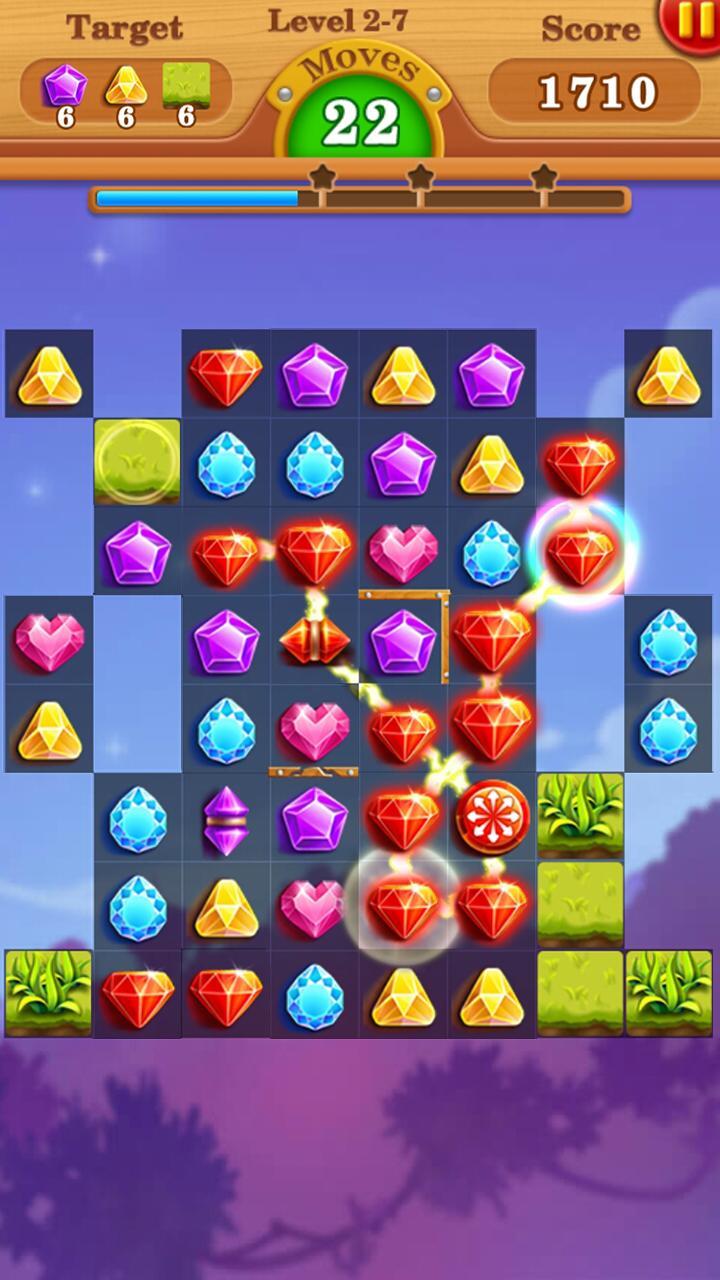
Task: Select the rocket-shaped booster gem on the board
Action: pyautogui.click(x=315, y=640)
